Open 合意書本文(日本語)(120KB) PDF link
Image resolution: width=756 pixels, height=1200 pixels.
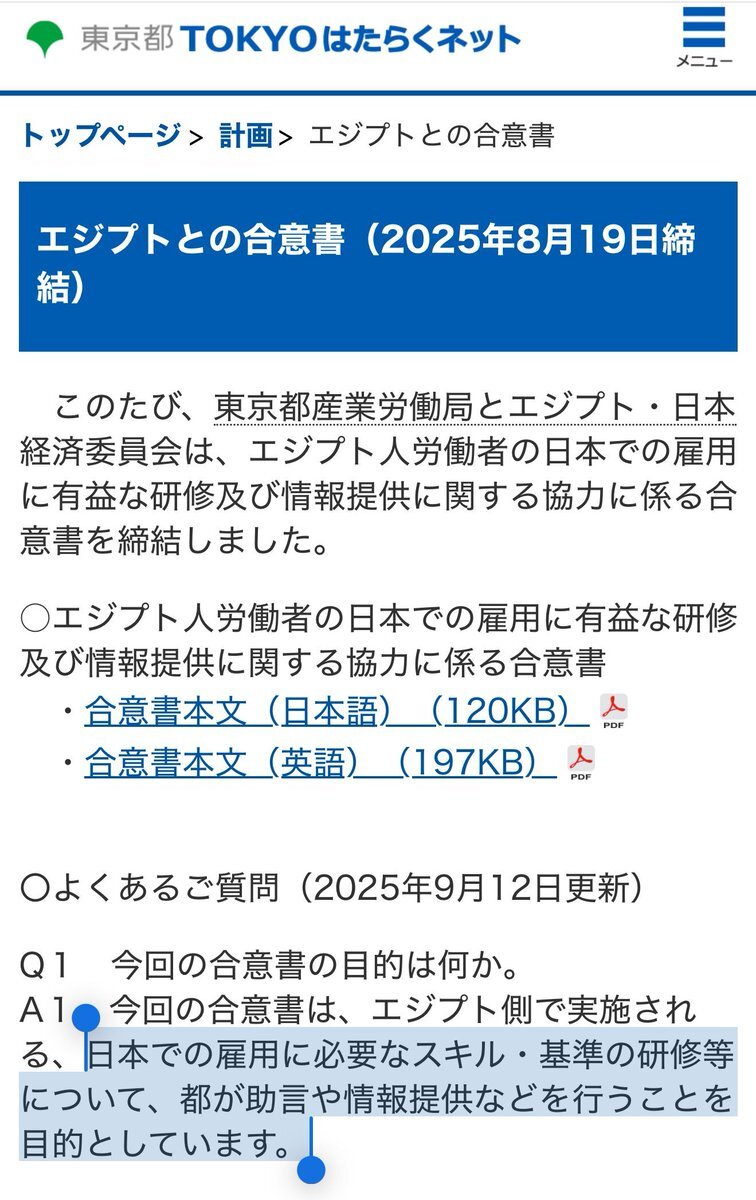pyautogui.click(x=337, y=711)
